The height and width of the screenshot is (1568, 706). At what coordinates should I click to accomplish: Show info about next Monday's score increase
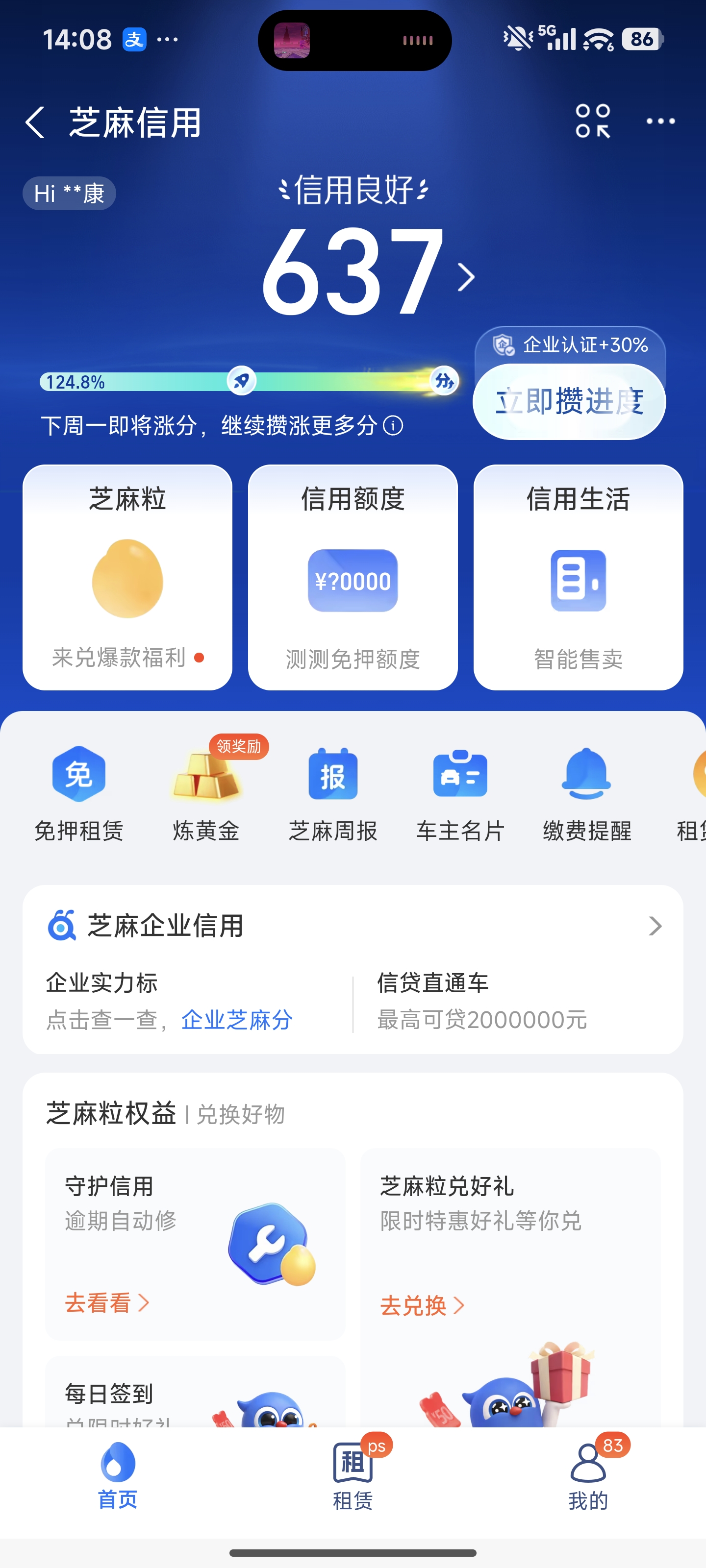(x=393, y=425)
